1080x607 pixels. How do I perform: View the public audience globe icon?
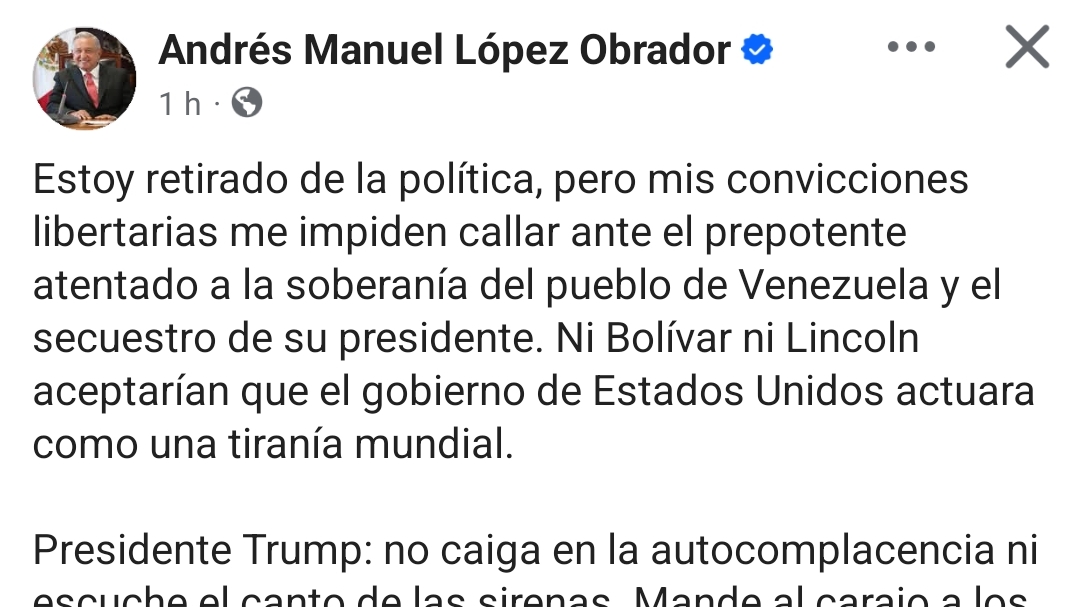(x=247, y=102)
